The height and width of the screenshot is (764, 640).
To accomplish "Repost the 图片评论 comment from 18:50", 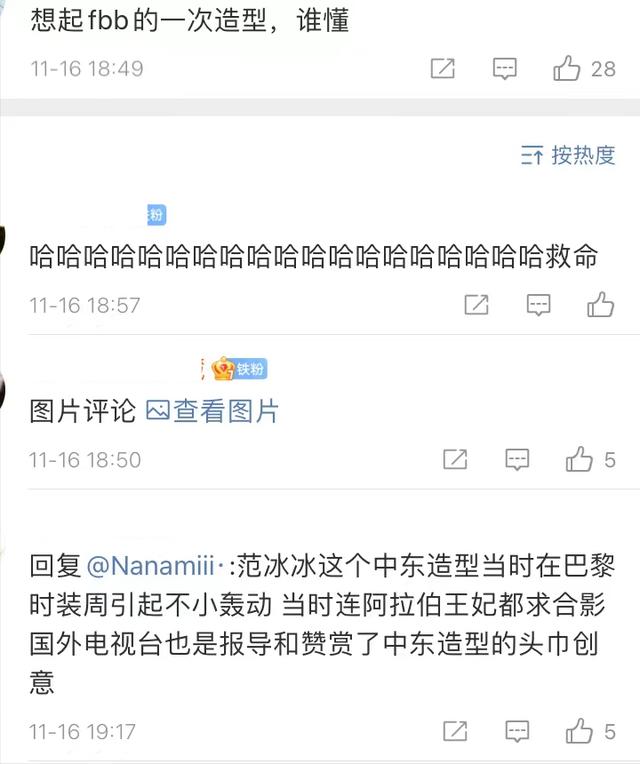I will 455,460.
